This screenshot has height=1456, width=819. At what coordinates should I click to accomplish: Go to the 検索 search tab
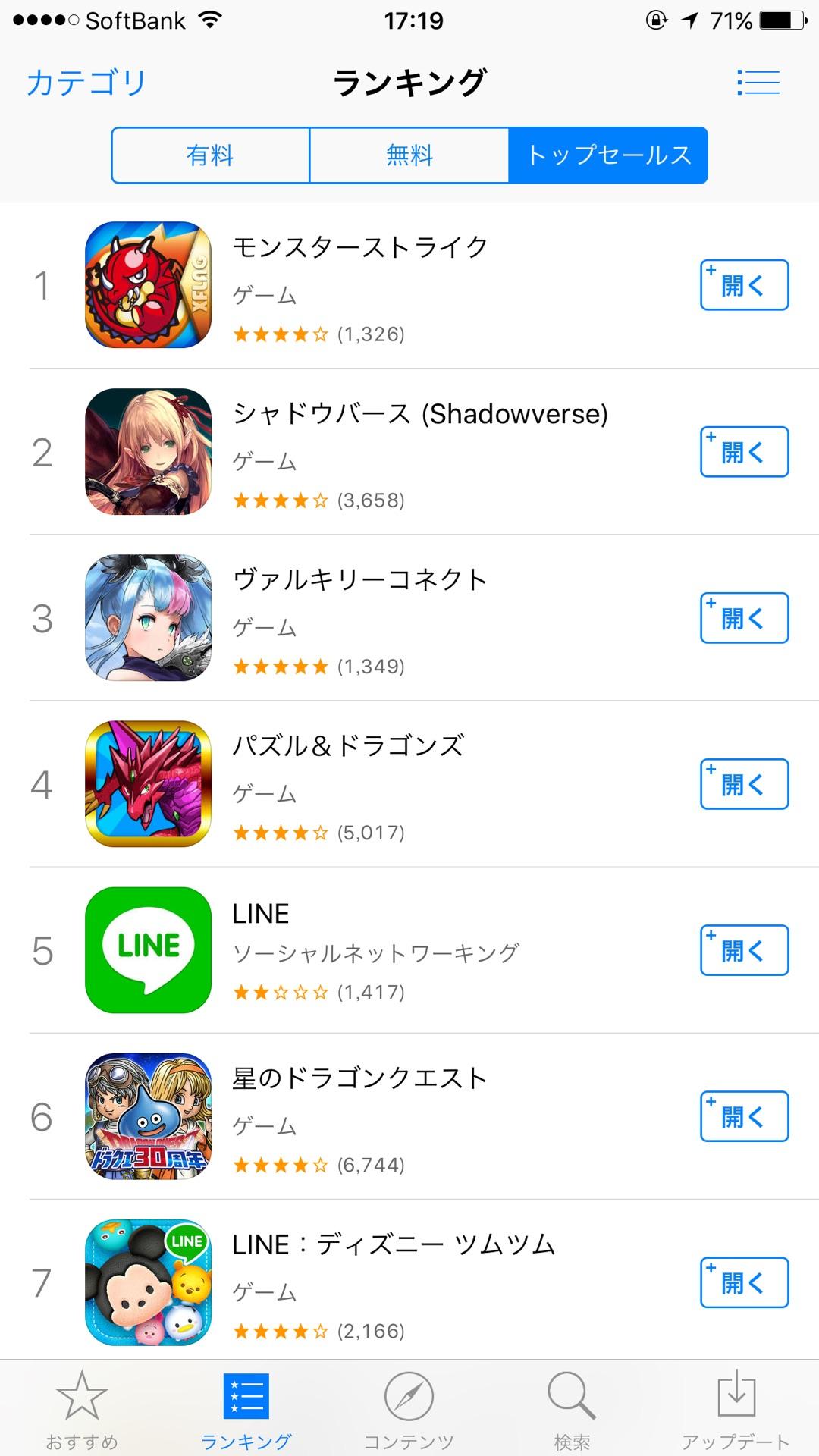coord(572,1407)
